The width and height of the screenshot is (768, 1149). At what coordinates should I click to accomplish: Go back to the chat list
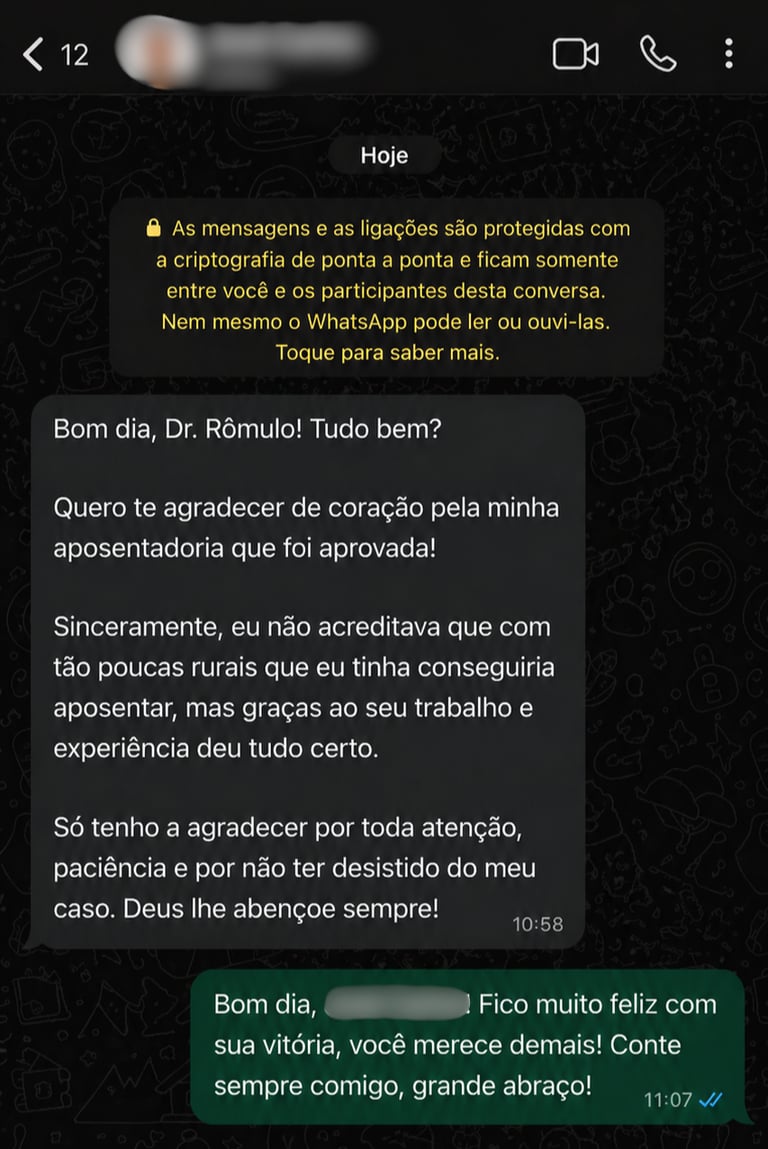[x=34, y=54]
